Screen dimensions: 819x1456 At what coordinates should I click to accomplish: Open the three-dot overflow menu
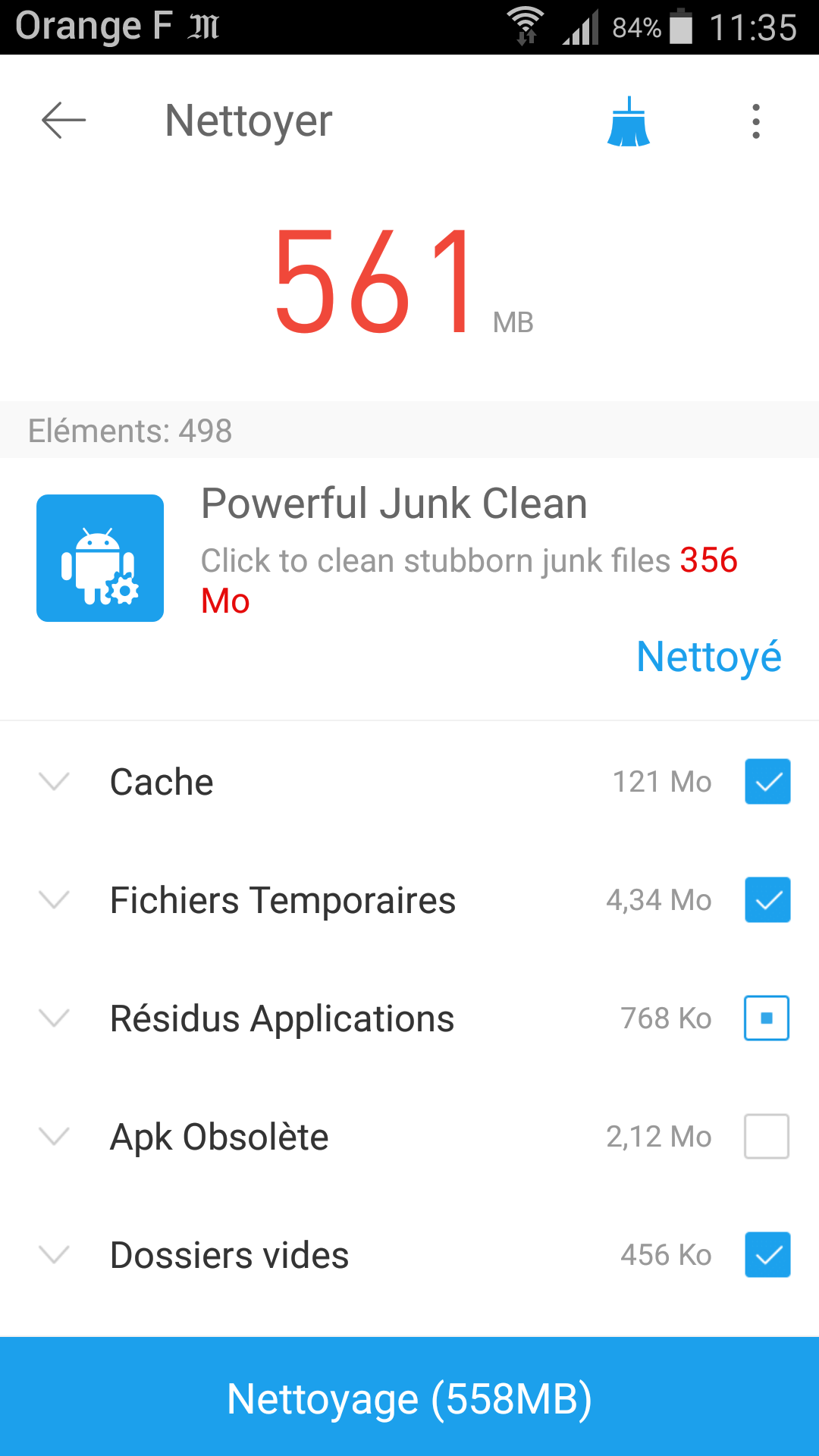pos(756,121)
